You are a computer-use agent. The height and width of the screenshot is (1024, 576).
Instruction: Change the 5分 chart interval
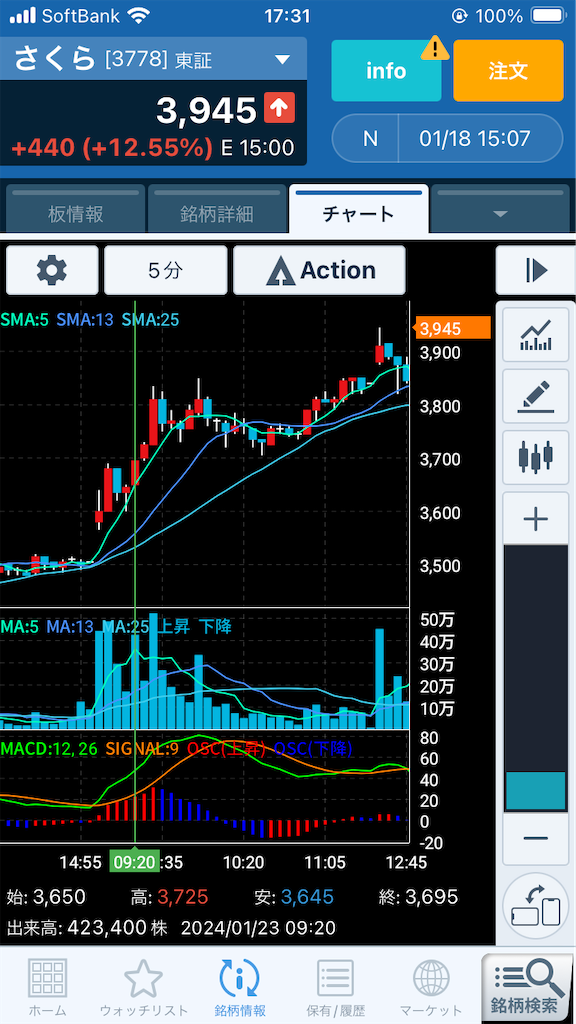point(166,270)
